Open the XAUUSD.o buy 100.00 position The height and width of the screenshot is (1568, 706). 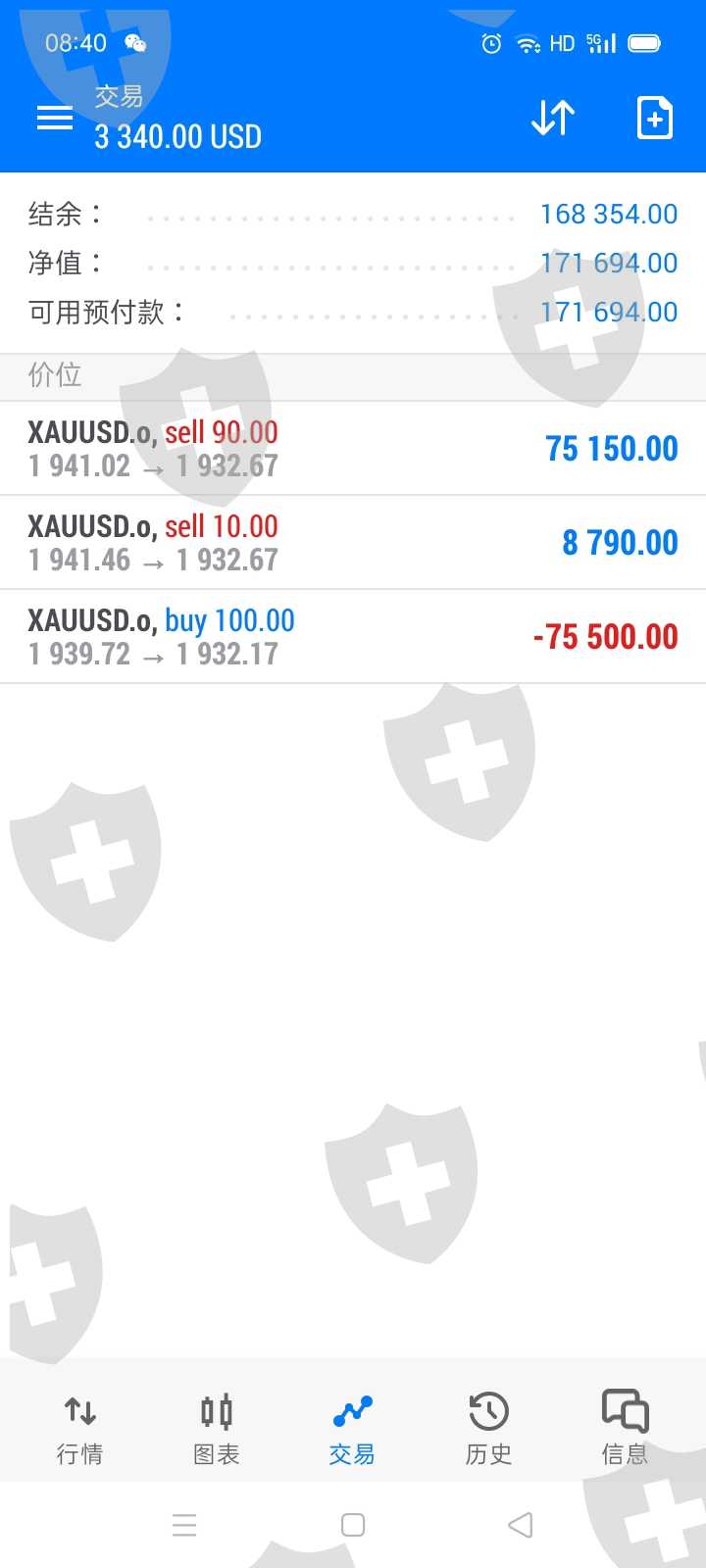(353, 636)
